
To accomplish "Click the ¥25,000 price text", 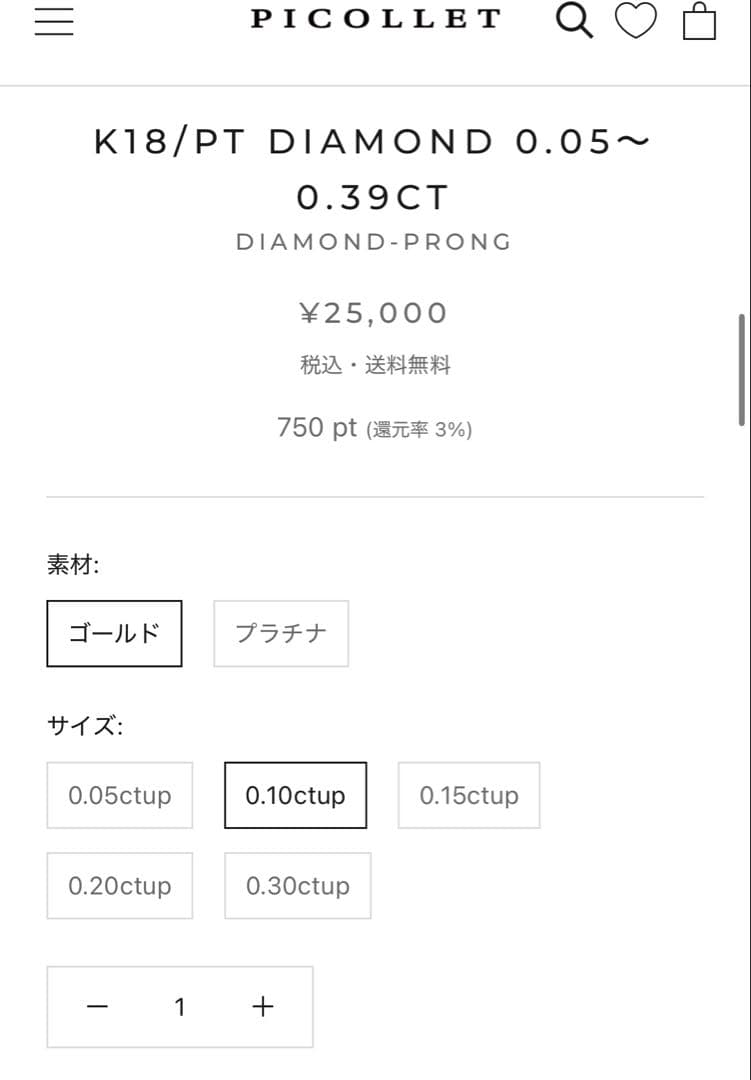I will pyautogui.click(x=375, y=312).
